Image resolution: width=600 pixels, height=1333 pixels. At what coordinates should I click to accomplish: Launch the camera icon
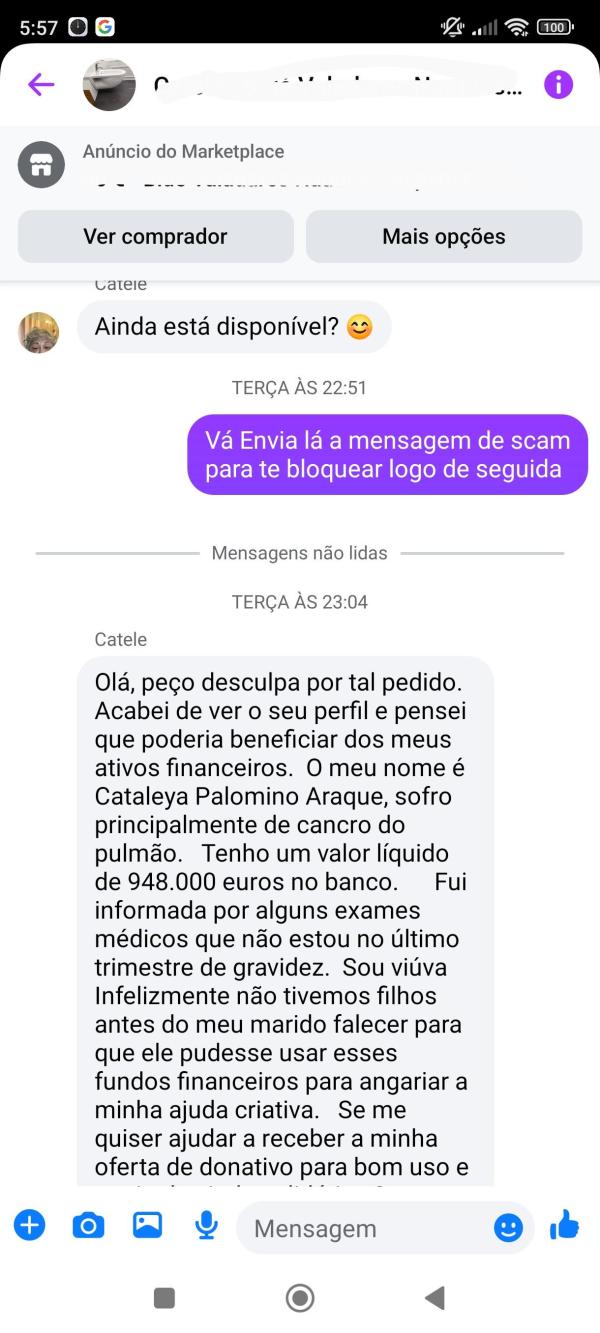click(88, 1225)
